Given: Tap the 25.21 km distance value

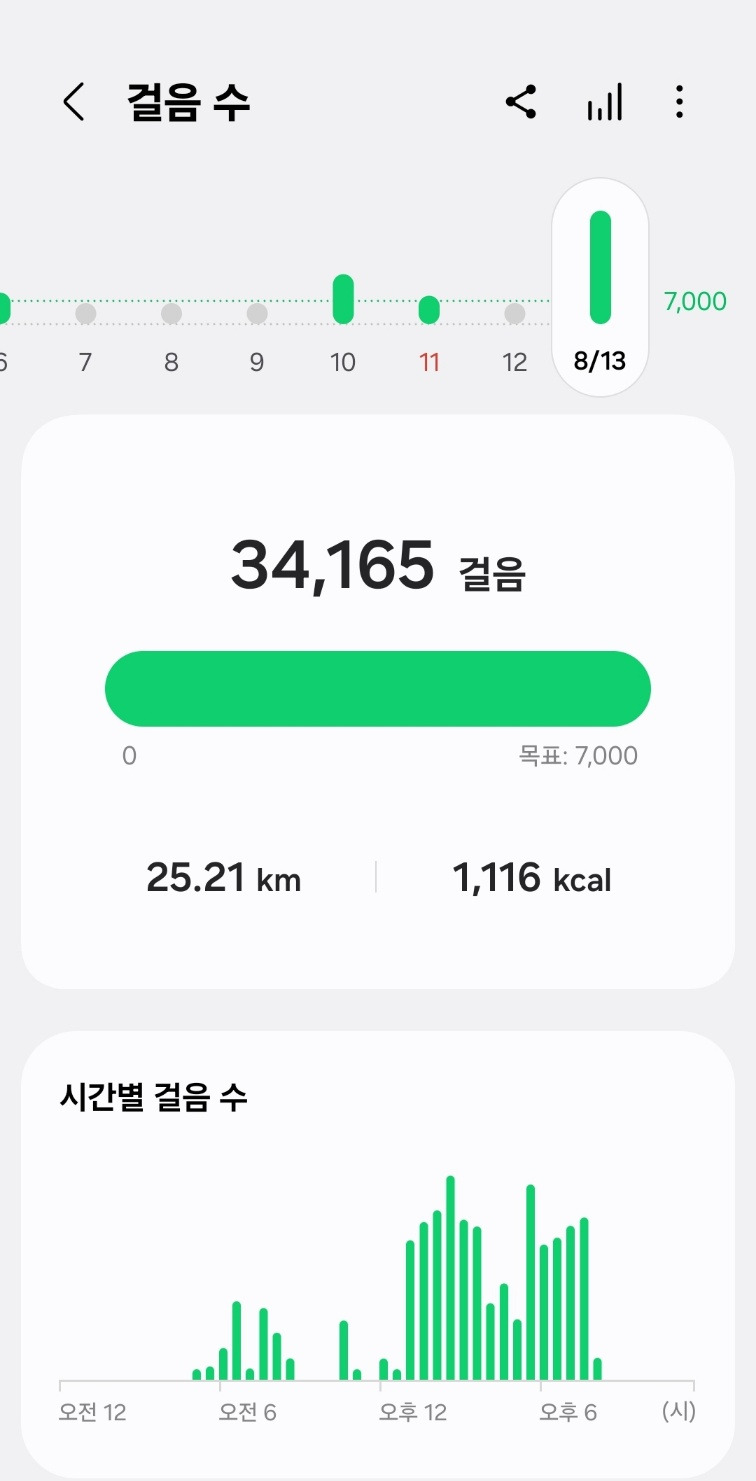Looking at the screenshot, I should 222,877.
